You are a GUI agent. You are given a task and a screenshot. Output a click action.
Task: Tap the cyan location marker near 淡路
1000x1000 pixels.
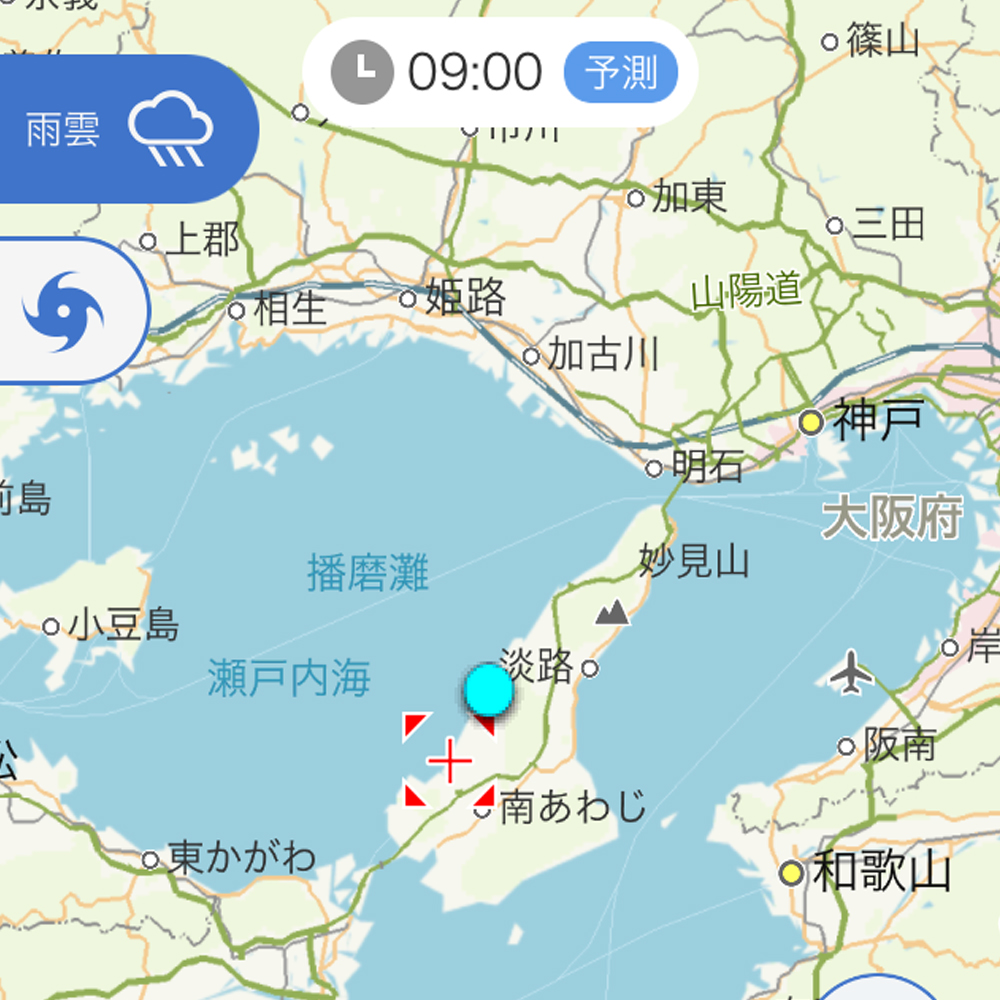488,690
